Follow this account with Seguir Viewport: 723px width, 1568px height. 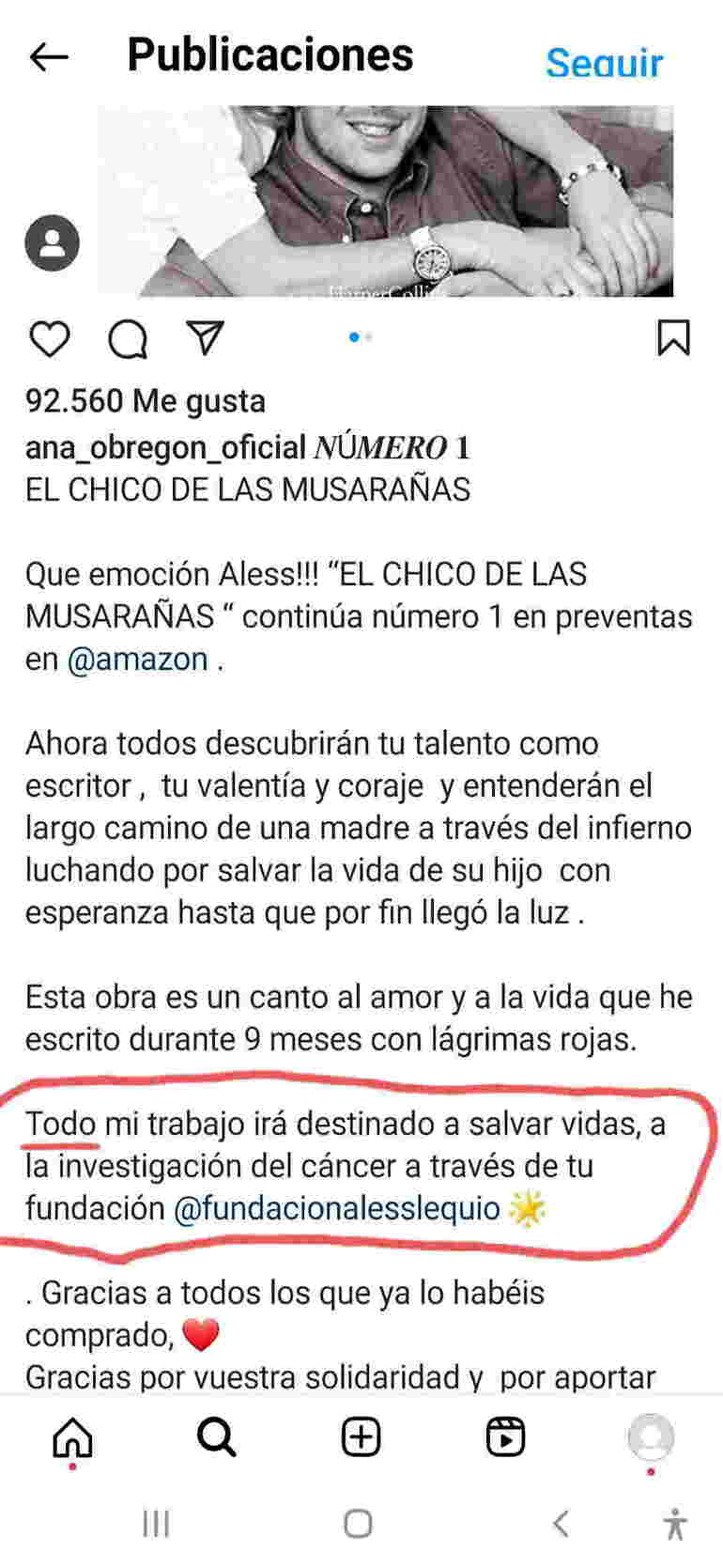[604, 63]
